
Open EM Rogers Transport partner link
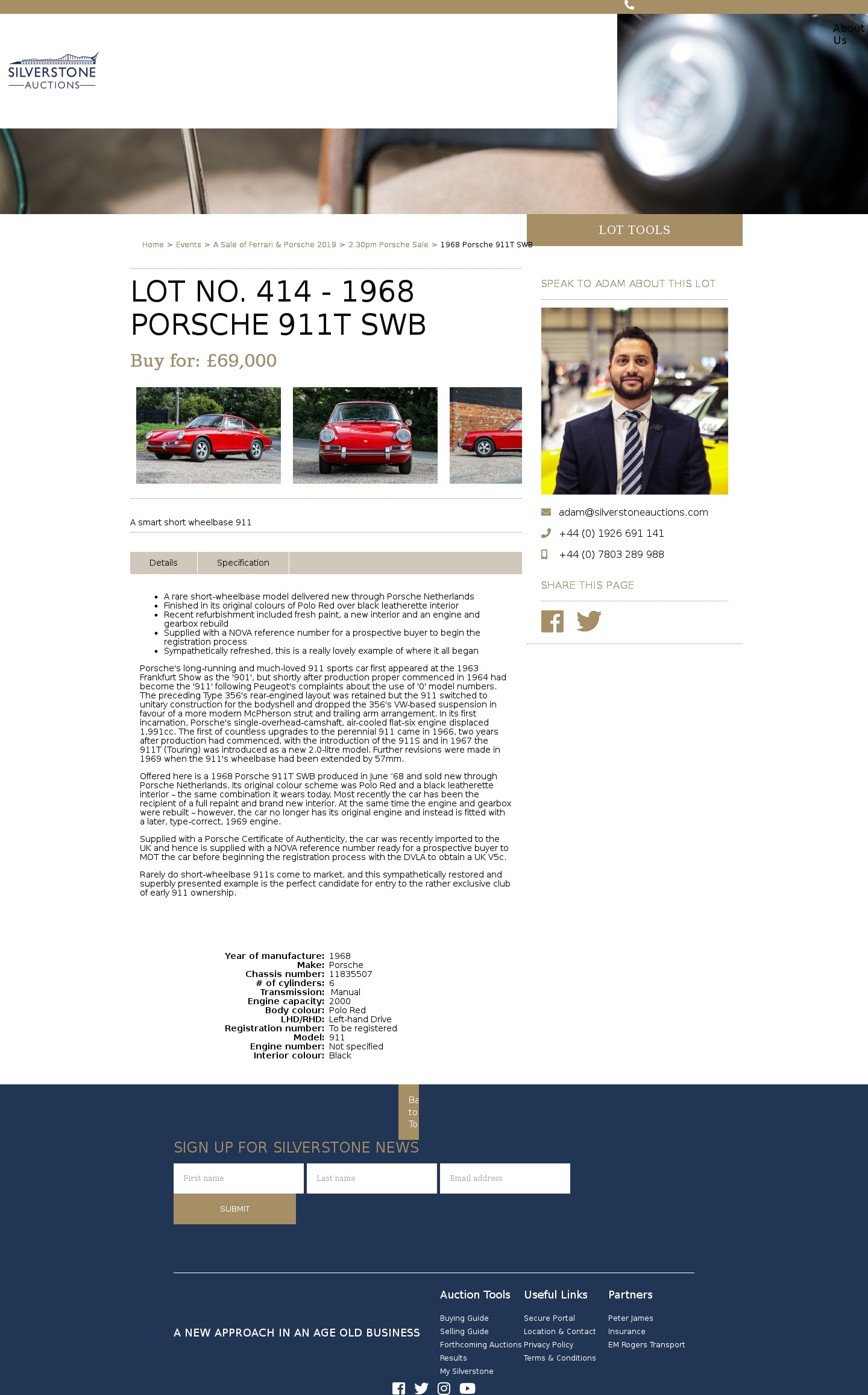coord(646,1345)
